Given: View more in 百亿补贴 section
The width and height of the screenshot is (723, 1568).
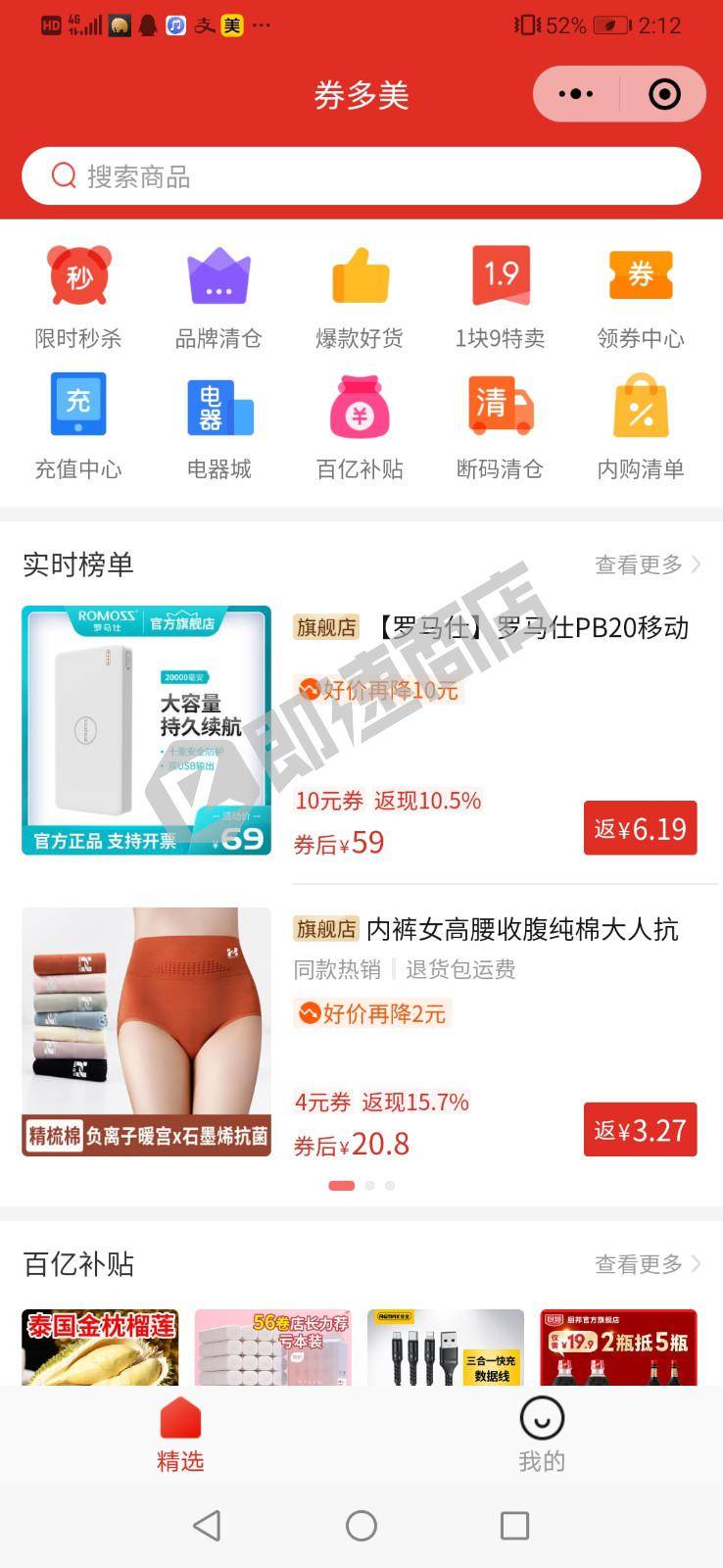Looking at the screenshot, I should pyautogui.click(x=647, y=1264).
